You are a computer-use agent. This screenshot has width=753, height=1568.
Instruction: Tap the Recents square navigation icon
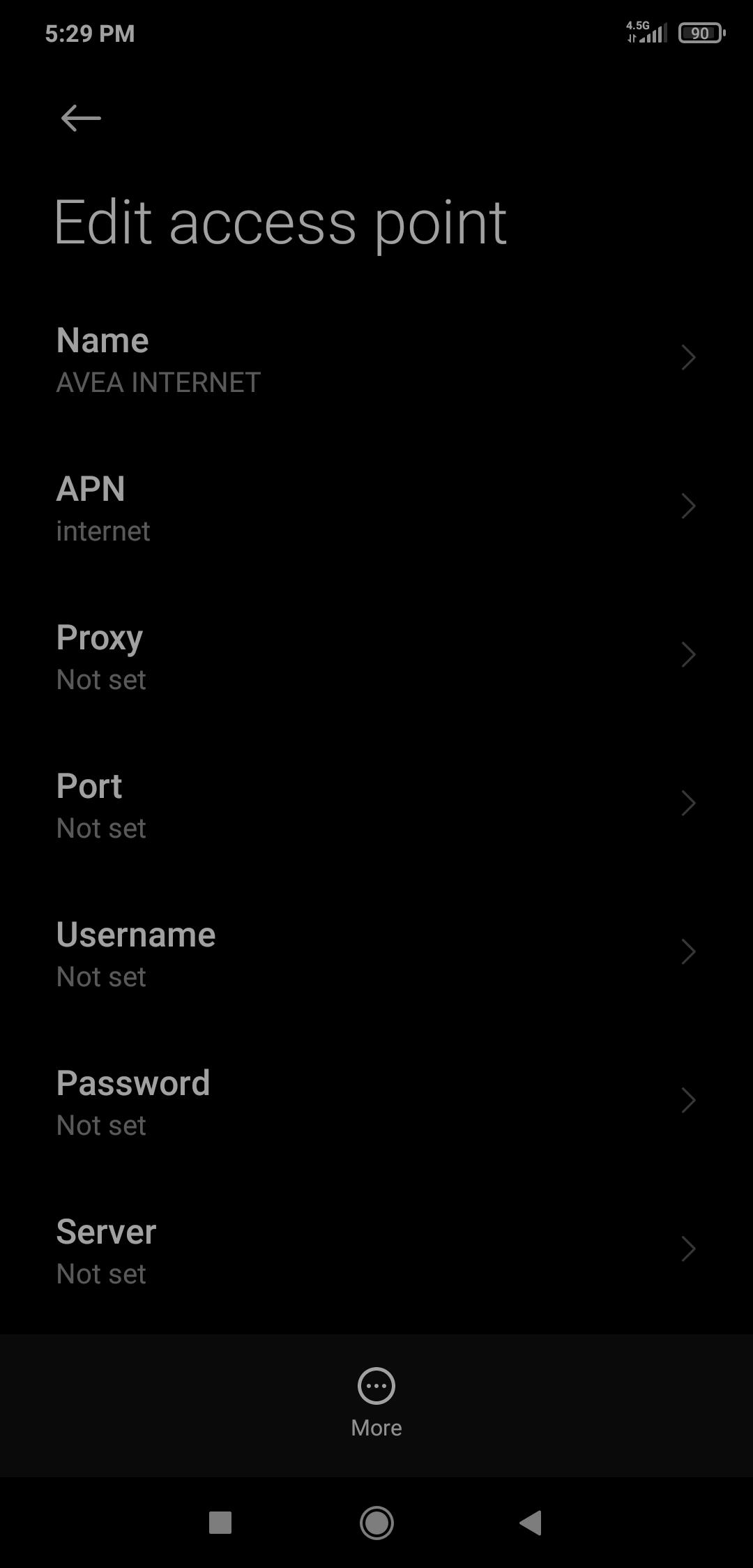[x=220, y=1523]
